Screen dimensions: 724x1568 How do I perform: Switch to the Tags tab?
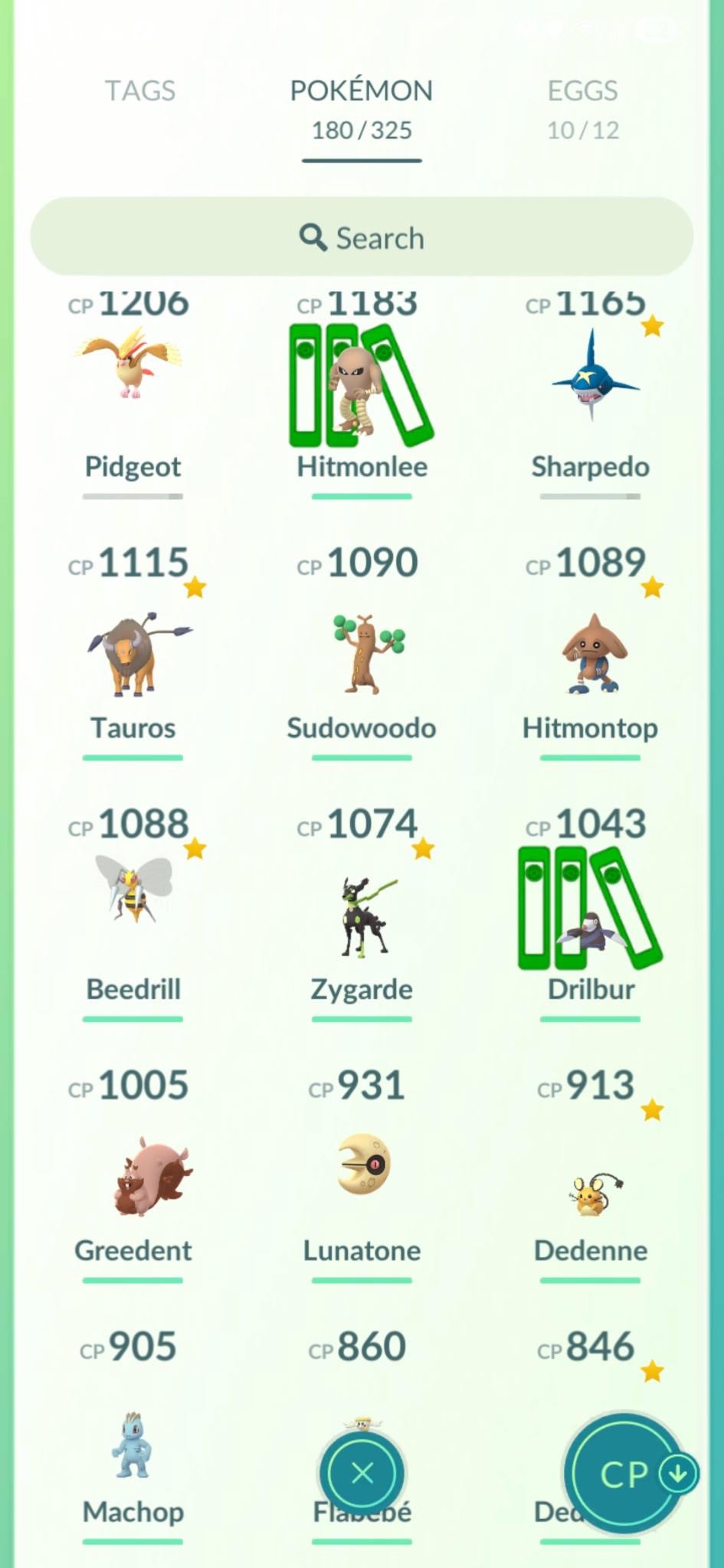click(139, 91)
